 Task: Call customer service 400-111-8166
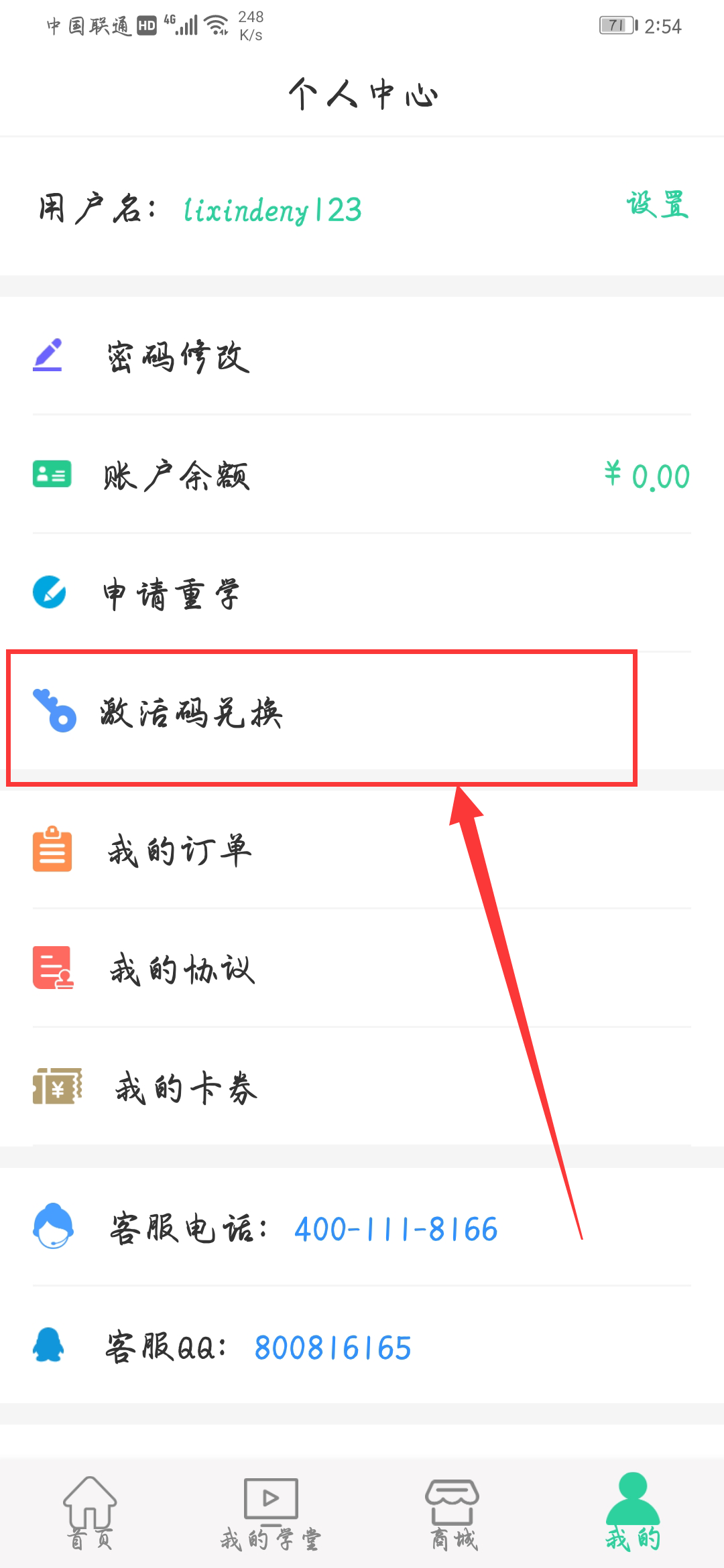pyautogui.click(x=396, y=1230)
